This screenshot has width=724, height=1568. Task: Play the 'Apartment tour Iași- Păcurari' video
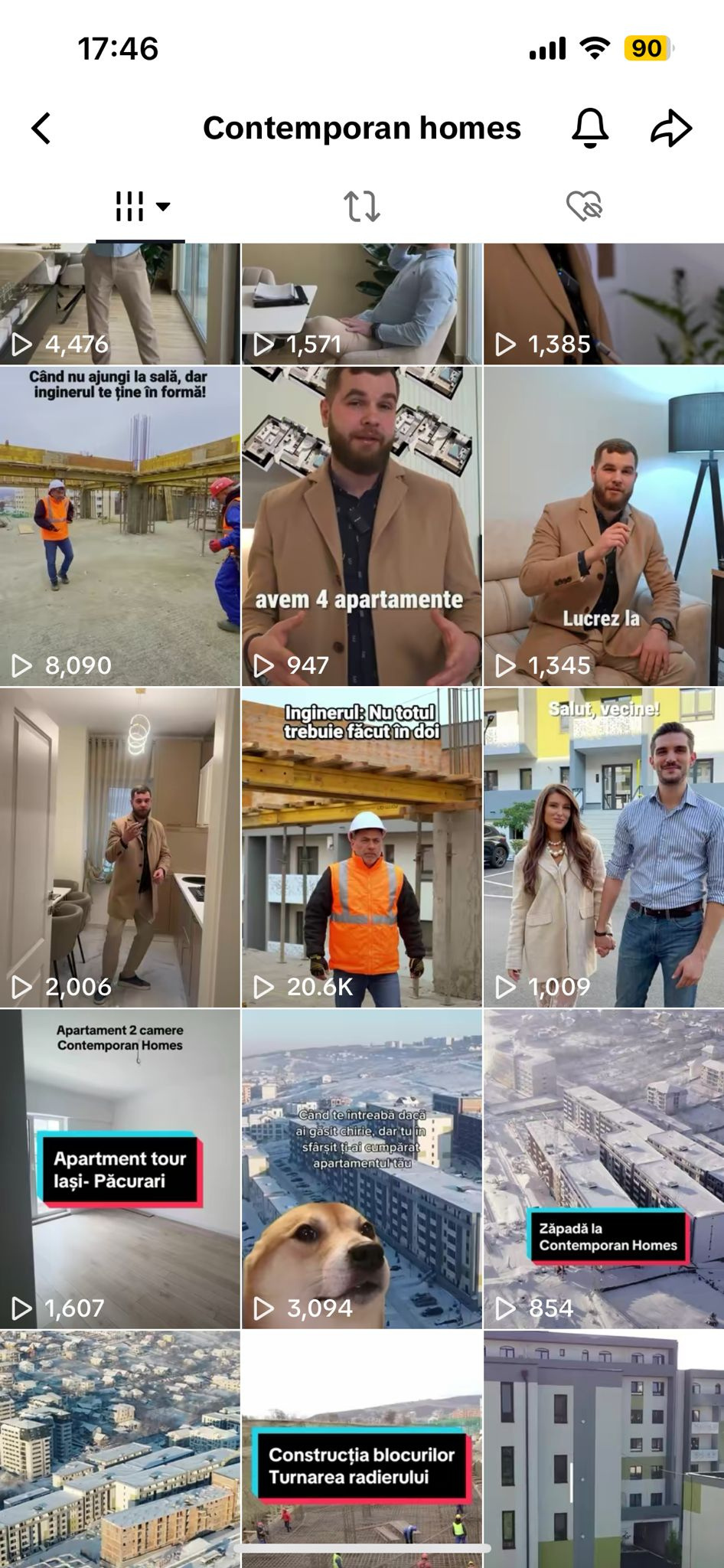pyautogui.click(x=119, y=1169)
